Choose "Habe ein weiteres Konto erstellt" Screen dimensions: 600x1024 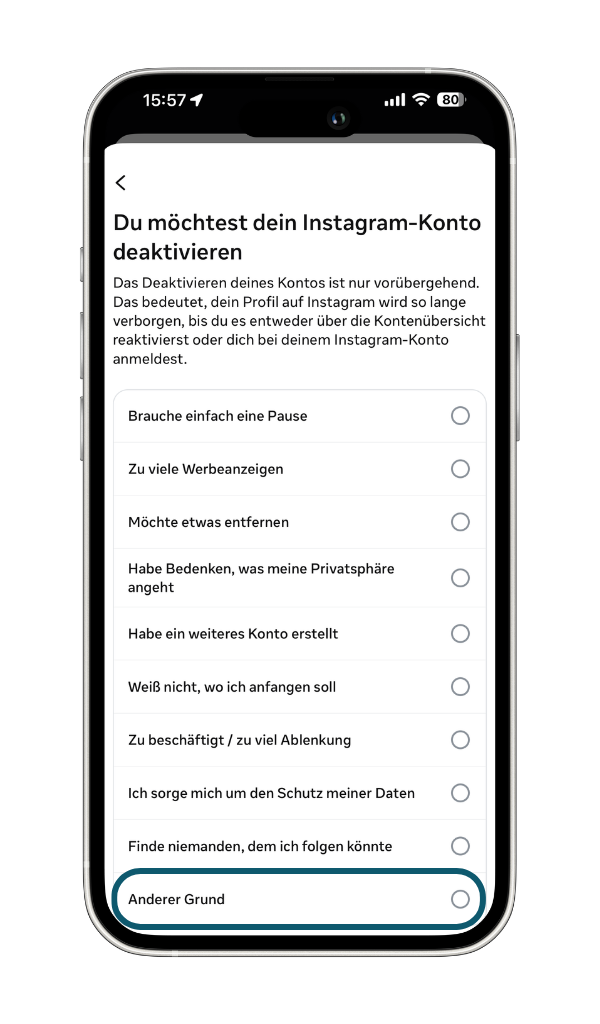[459, 634]
